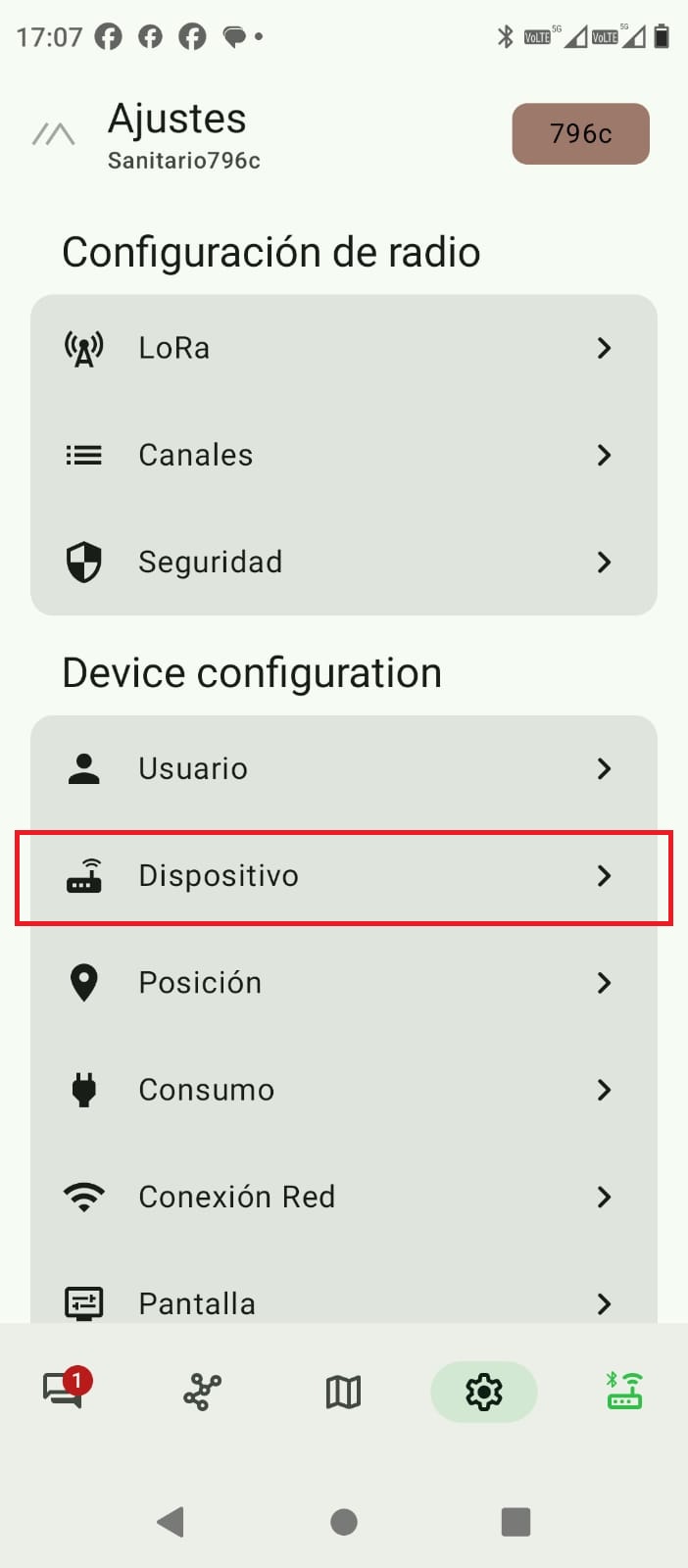This screenshot has height=1568, width=688.
Task: Tap the system home button
Action: pos(344,1522)
